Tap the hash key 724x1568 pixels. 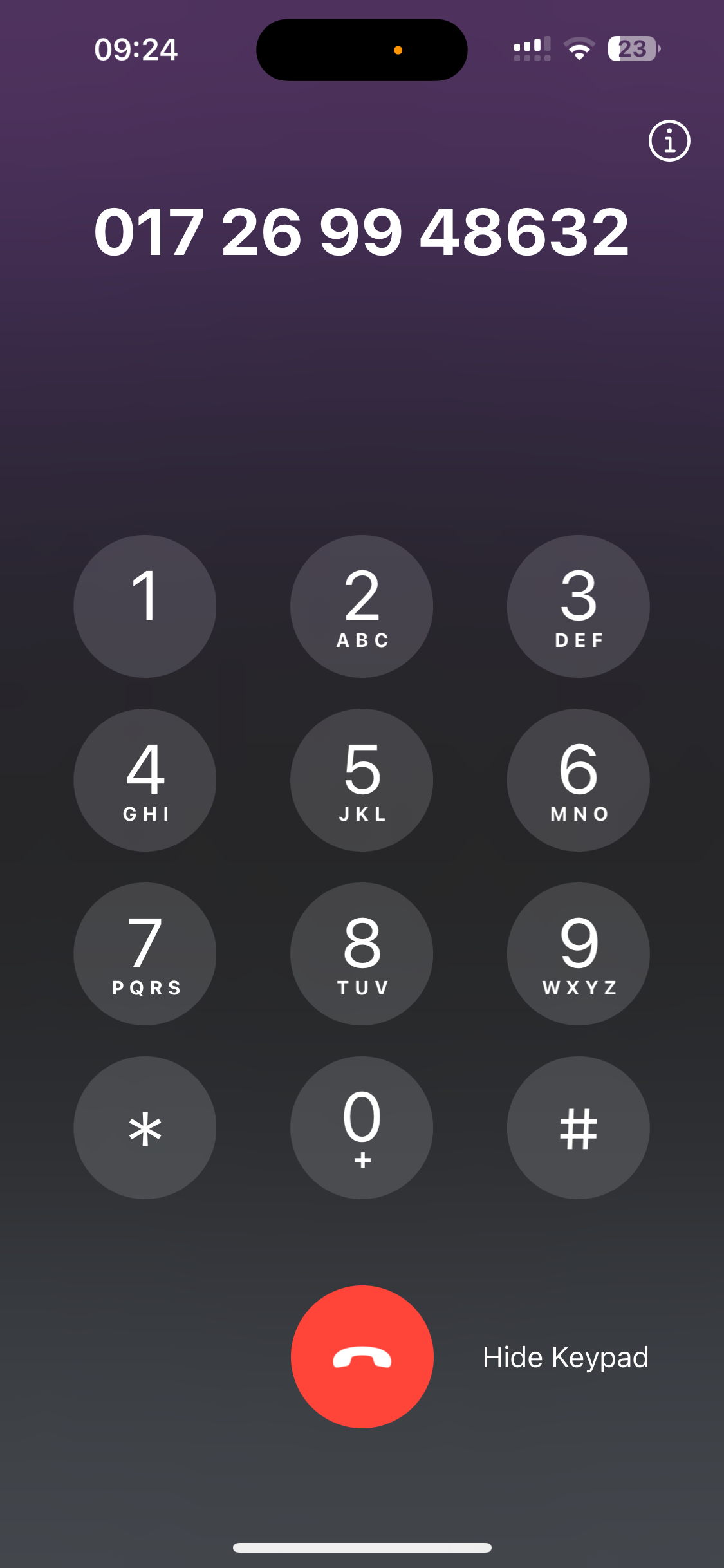click(x=578, y=1127)
